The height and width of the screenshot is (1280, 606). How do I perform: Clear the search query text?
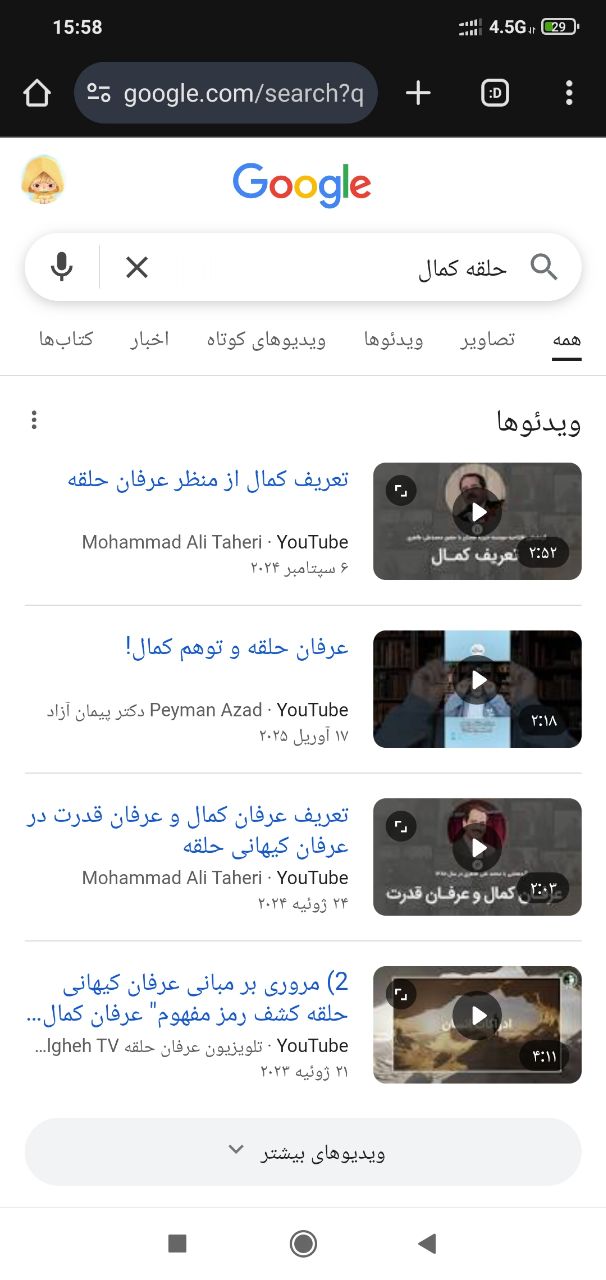tap(137, 267)
